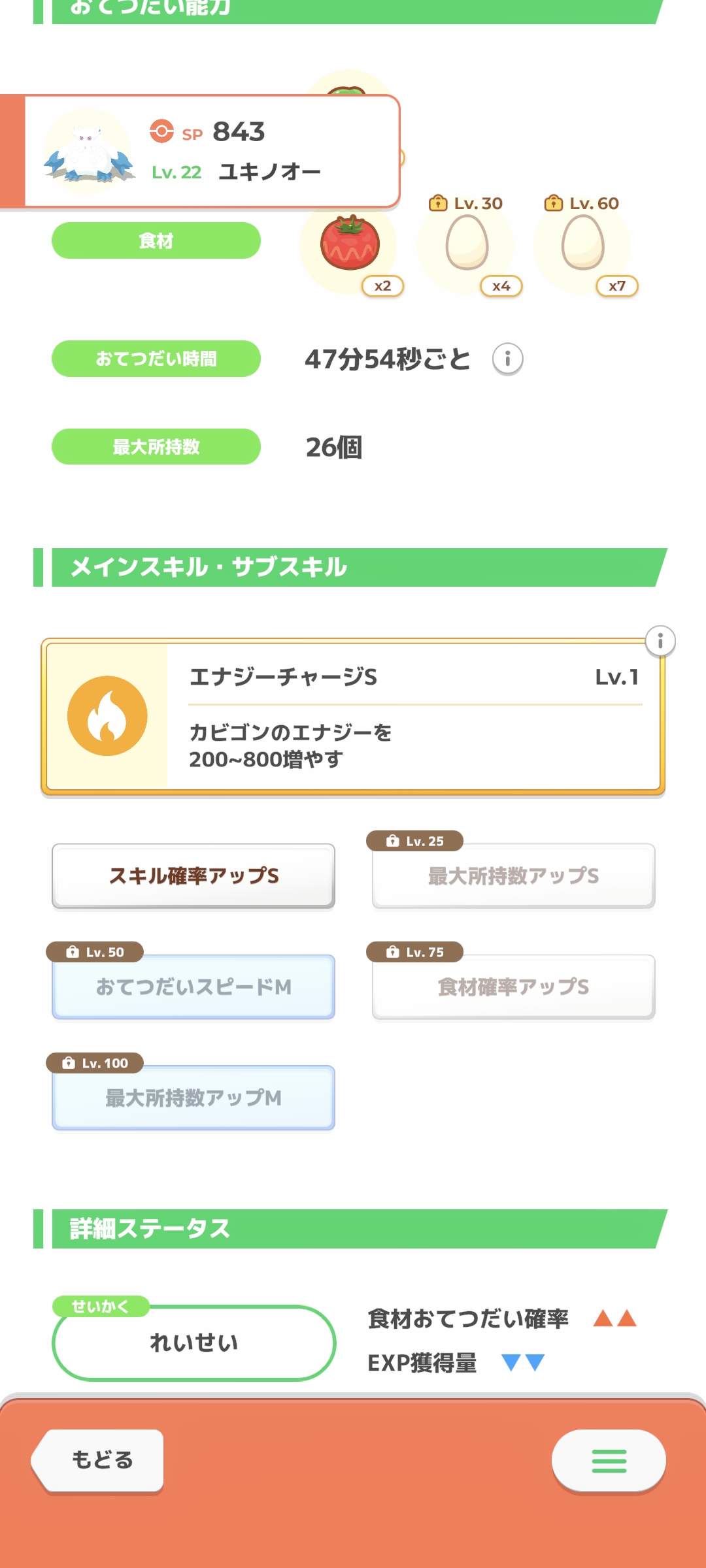706x1568 pixels.
Task: Open the エナジーチャージS main skill card
Action: pyautogui.click(x=353, y=717)
